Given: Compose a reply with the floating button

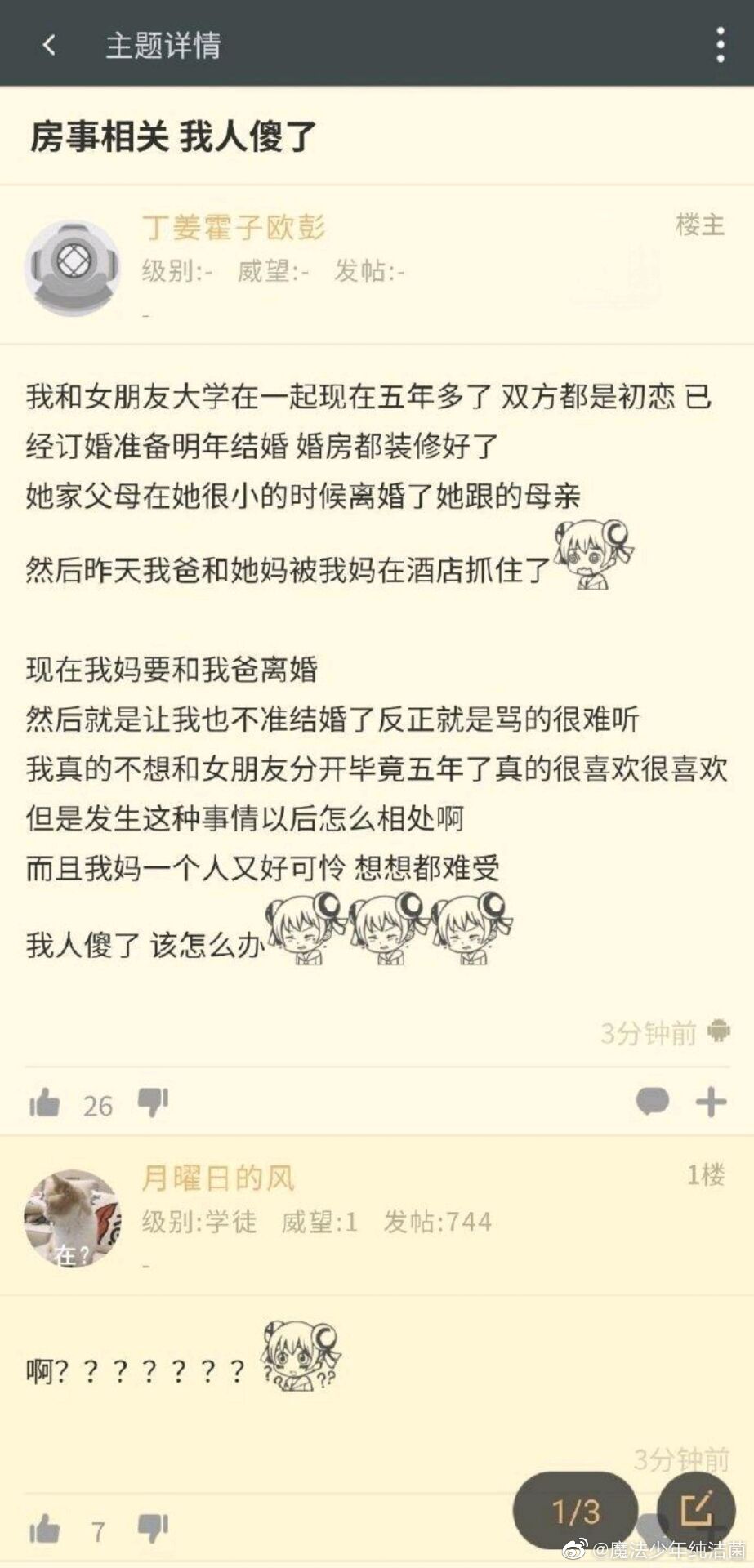Looking at the screenshot, I should (x=696, y=1510).
